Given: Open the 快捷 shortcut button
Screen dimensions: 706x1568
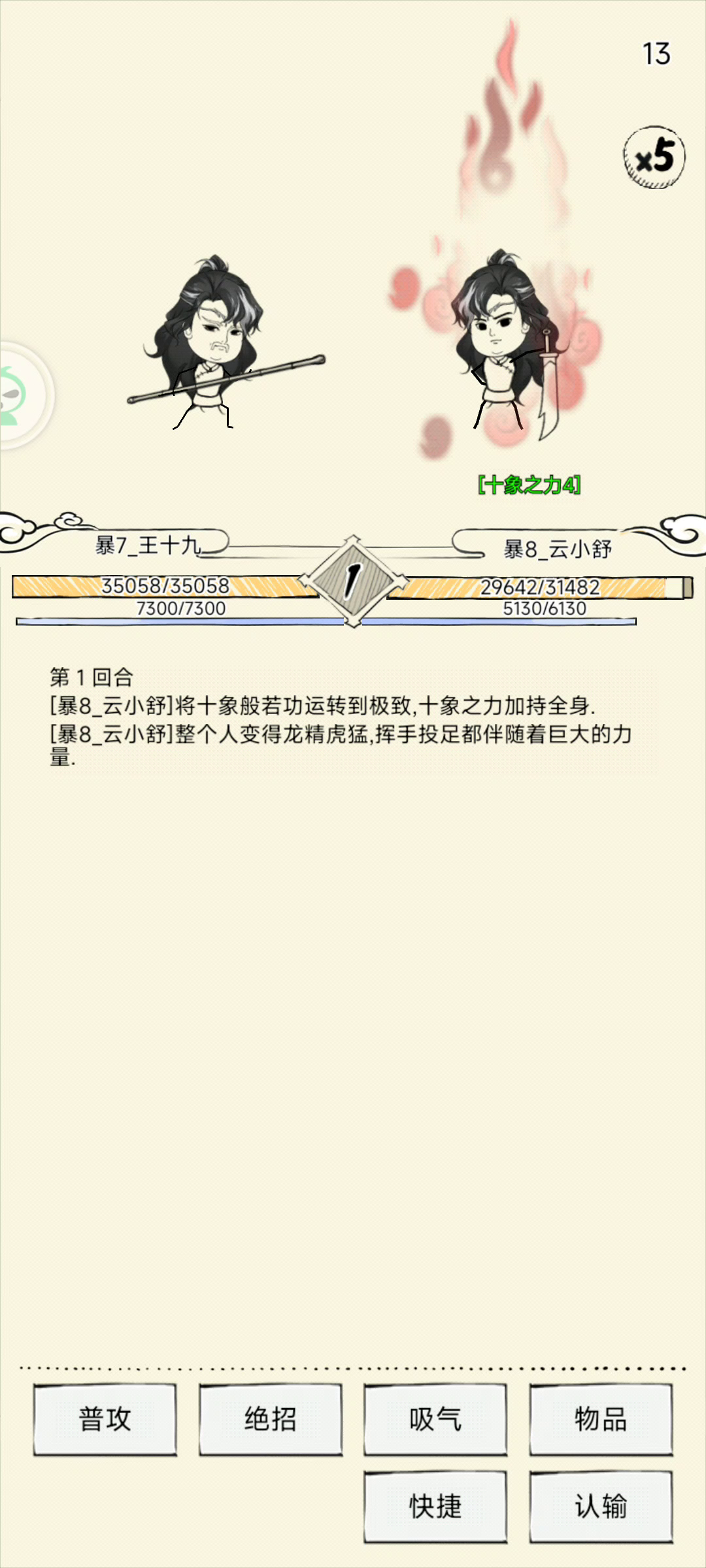Looking at the screenshot, I should pos(435,1507).
